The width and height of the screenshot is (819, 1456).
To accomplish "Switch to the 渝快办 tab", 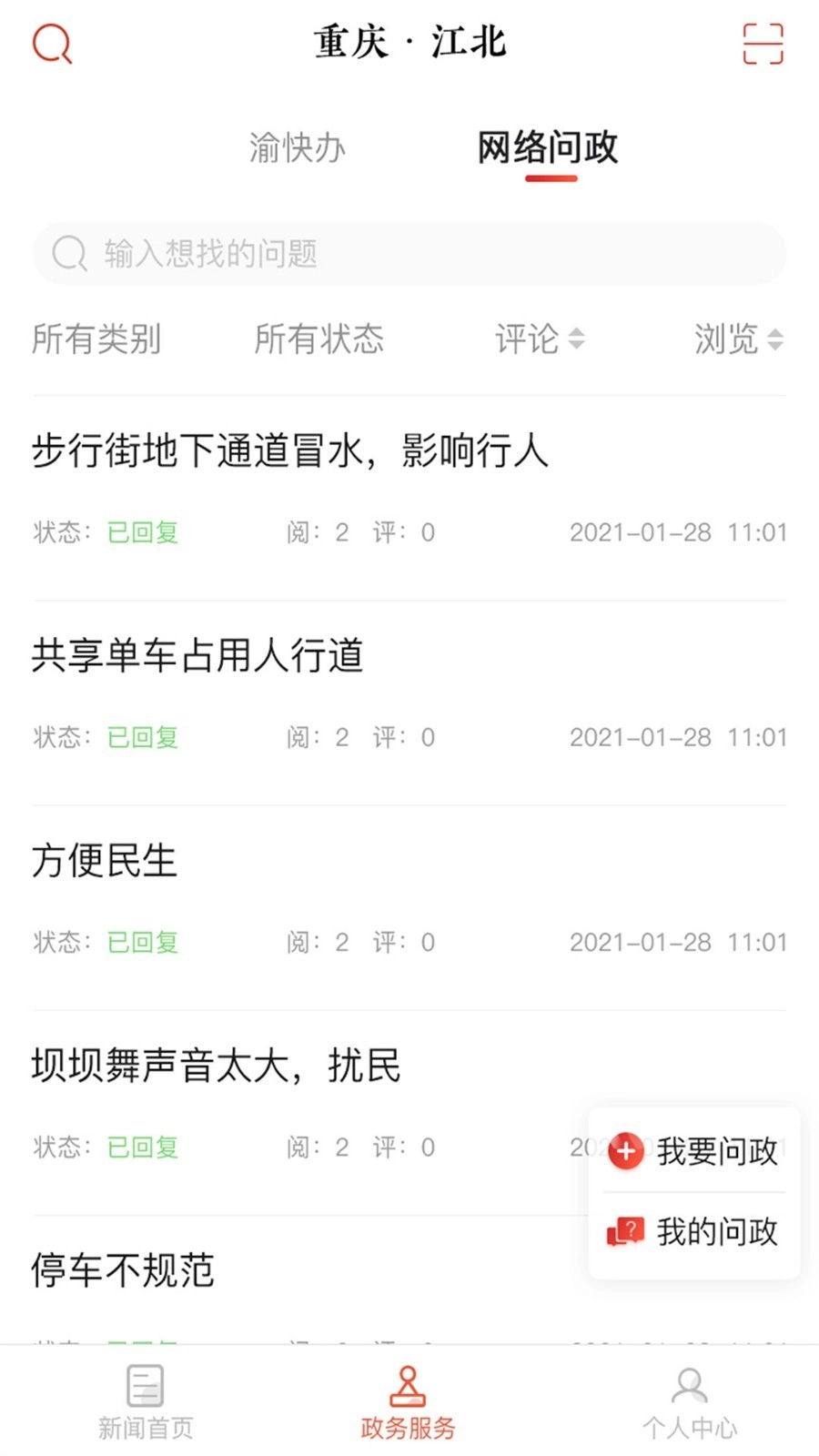I will [x=296, y=148].
